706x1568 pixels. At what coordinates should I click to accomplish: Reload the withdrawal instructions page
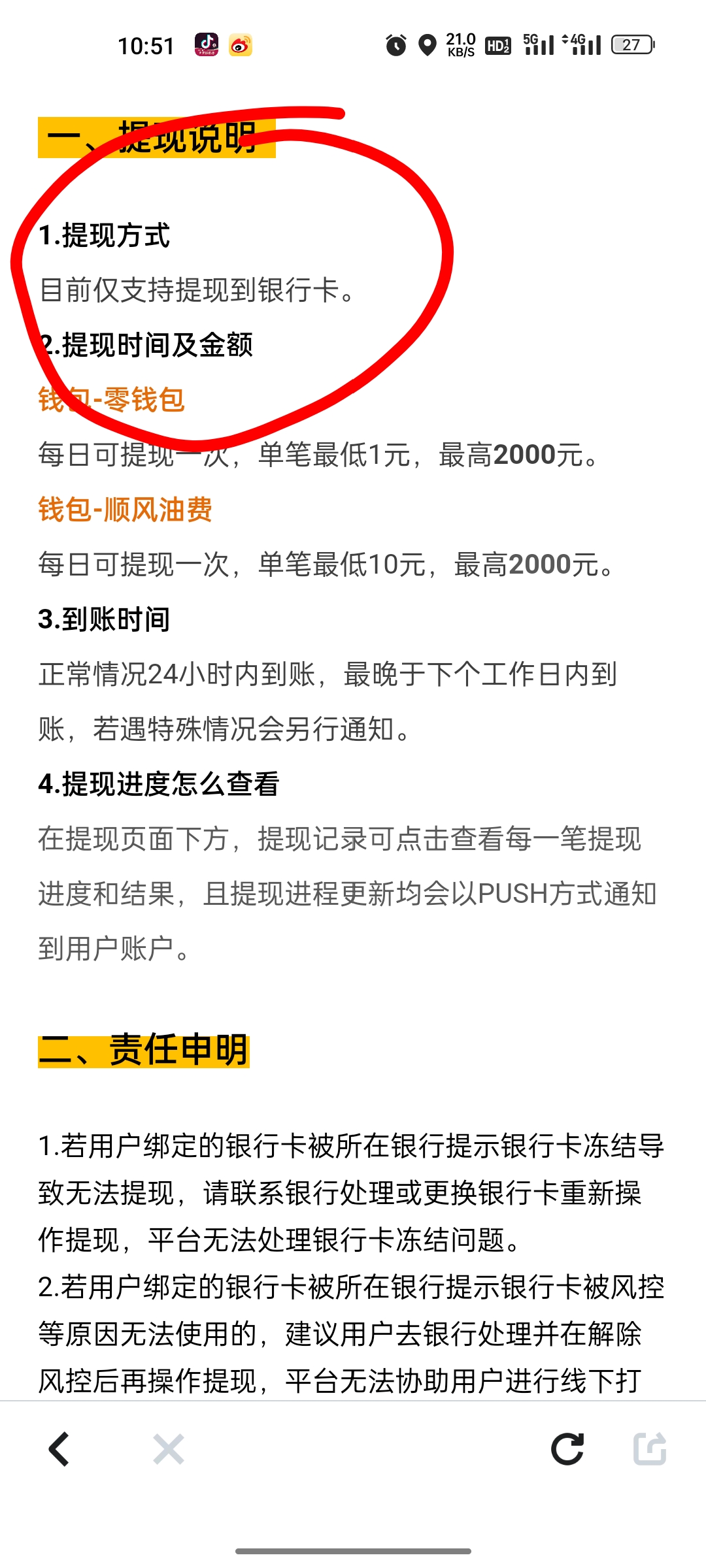coord(567,1449)
